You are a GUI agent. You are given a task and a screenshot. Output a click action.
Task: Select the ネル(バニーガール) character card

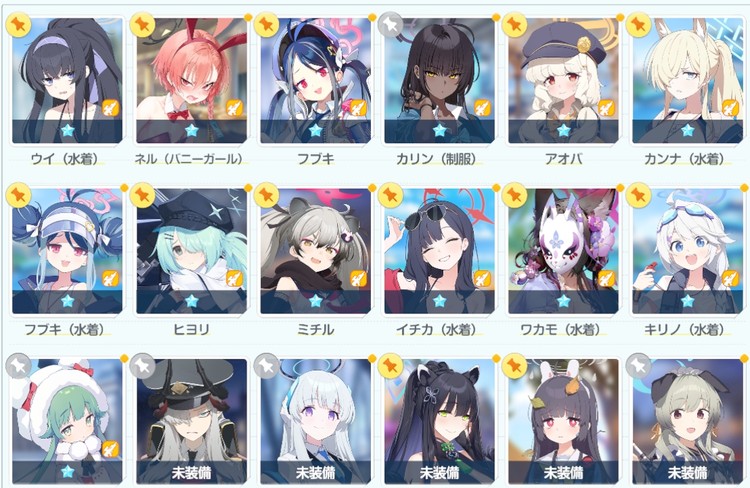192,80
